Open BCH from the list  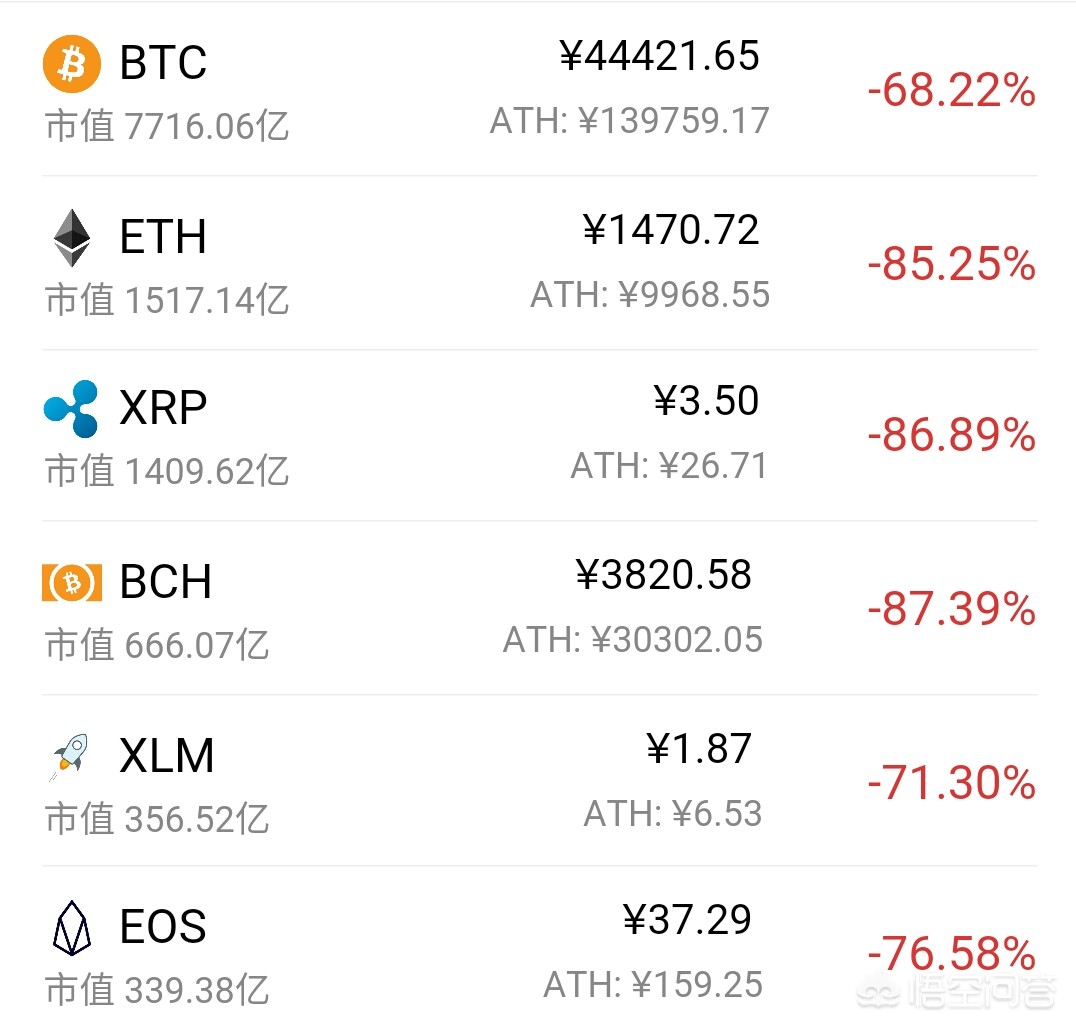165,582
